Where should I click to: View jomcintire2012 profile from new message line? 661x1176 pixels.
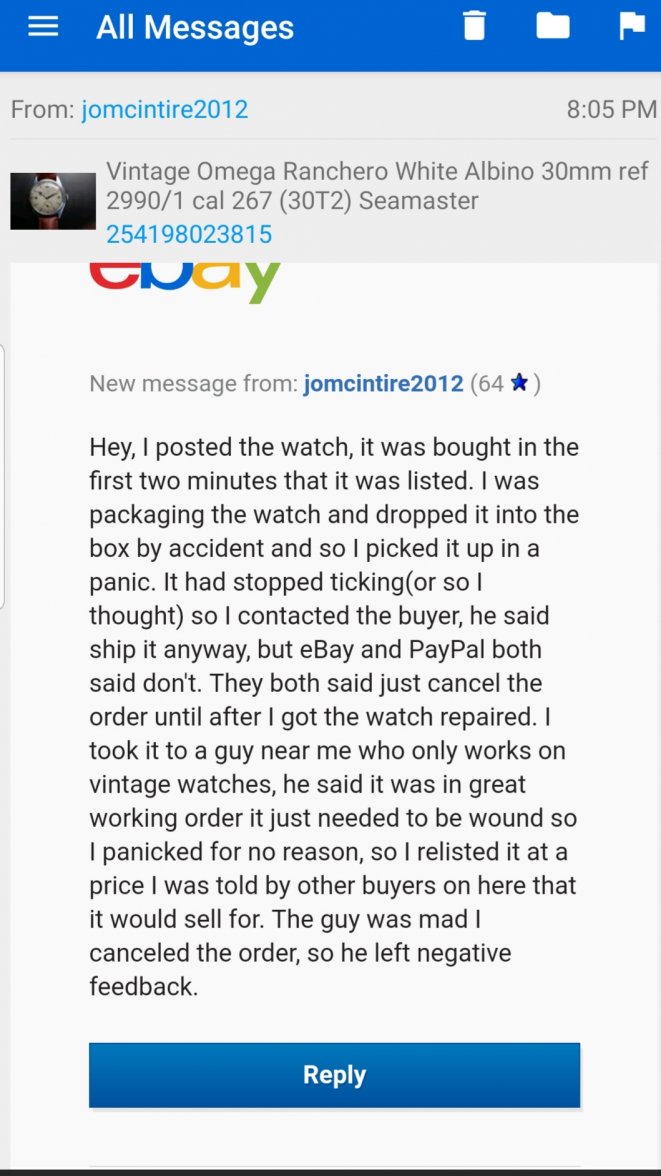(x=383, y=383)
